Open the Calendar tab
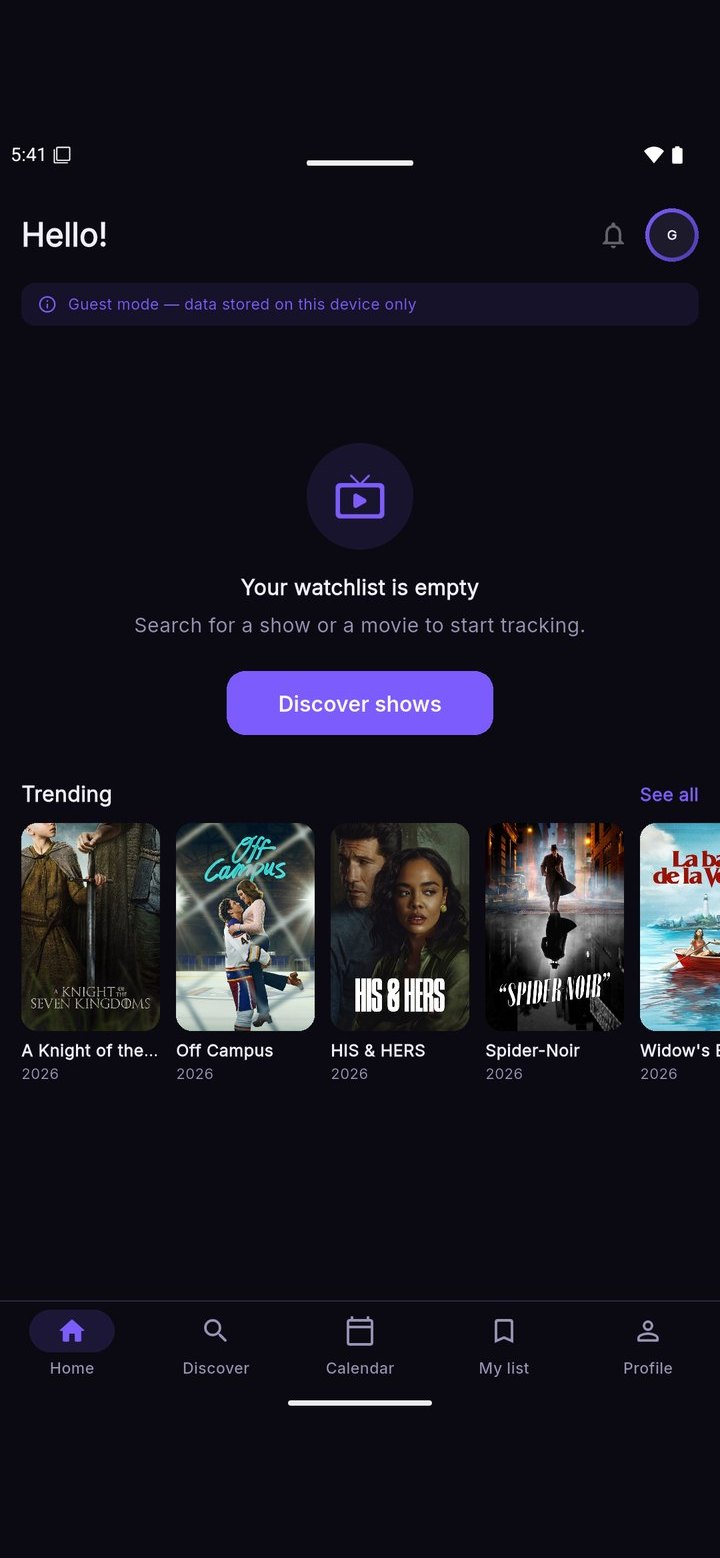This screenshot has height=1558, width=720. pos(360,1345)
